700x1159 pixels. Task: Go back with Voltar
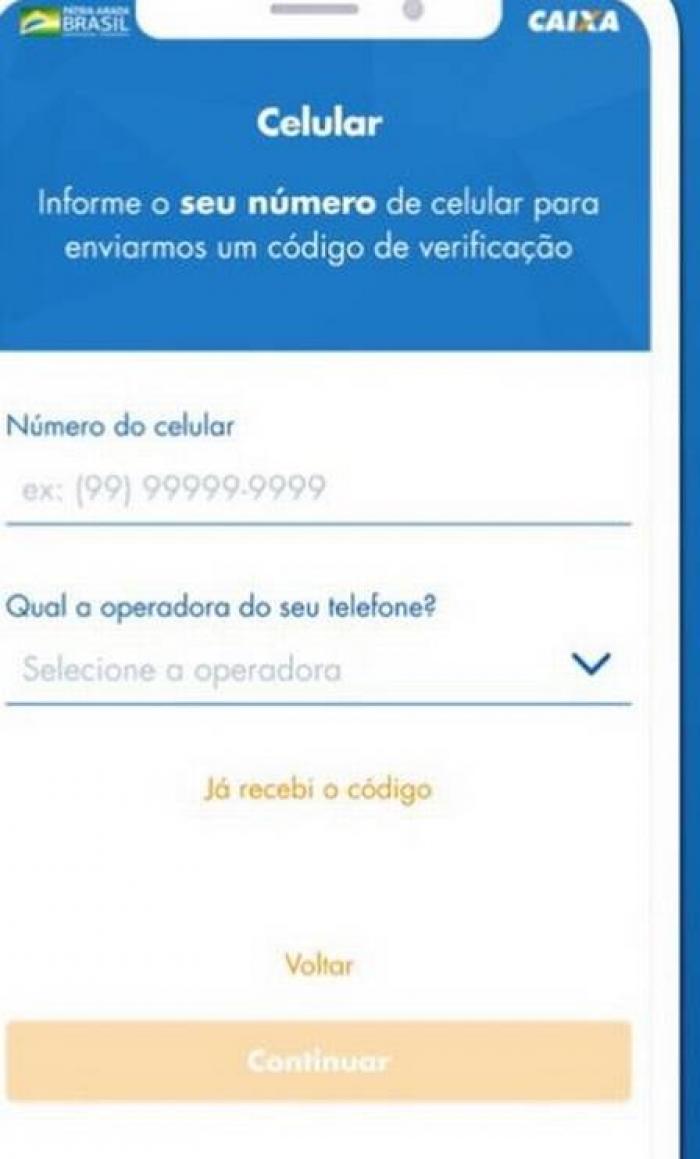pos(319,965)
